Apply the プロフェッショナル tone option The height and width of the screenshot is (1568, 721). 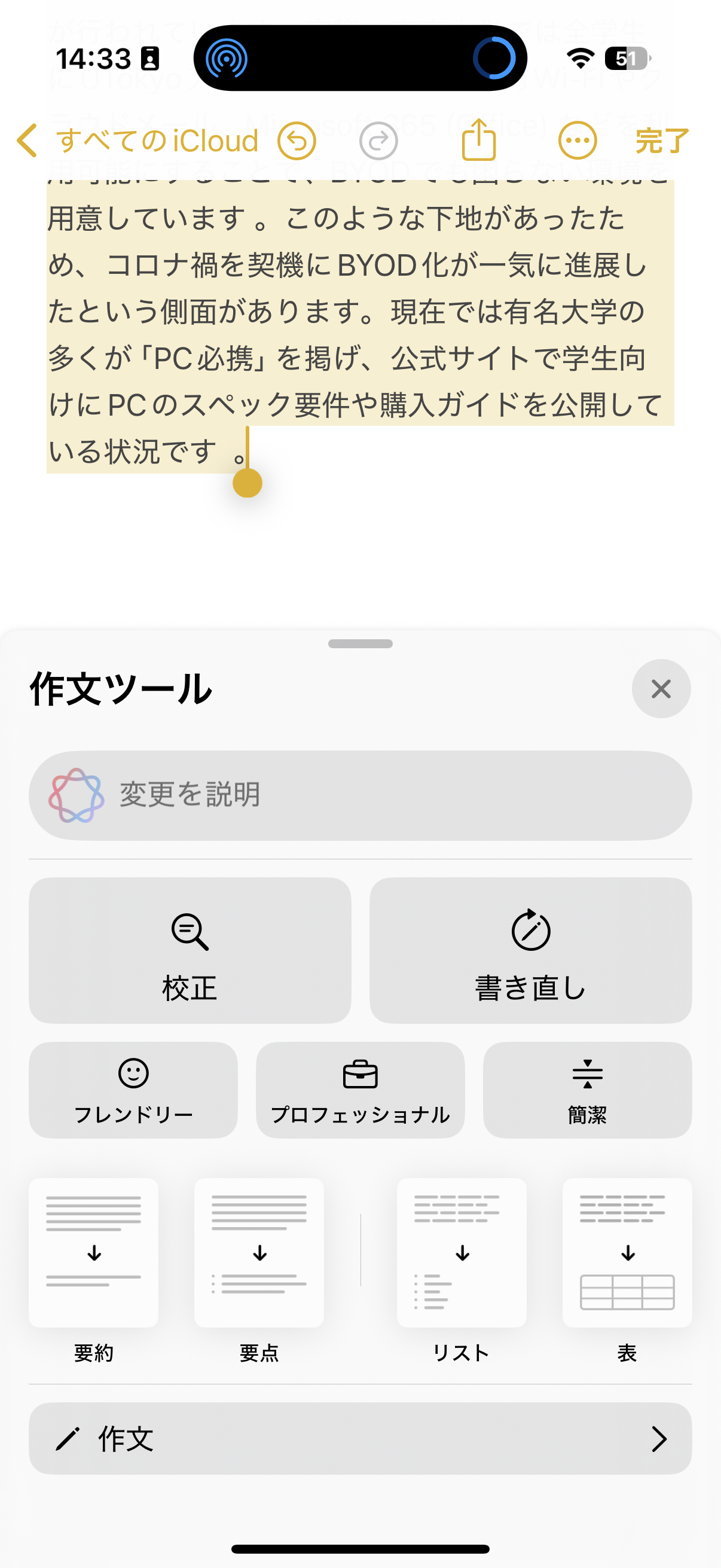[x=360, y=1090]
